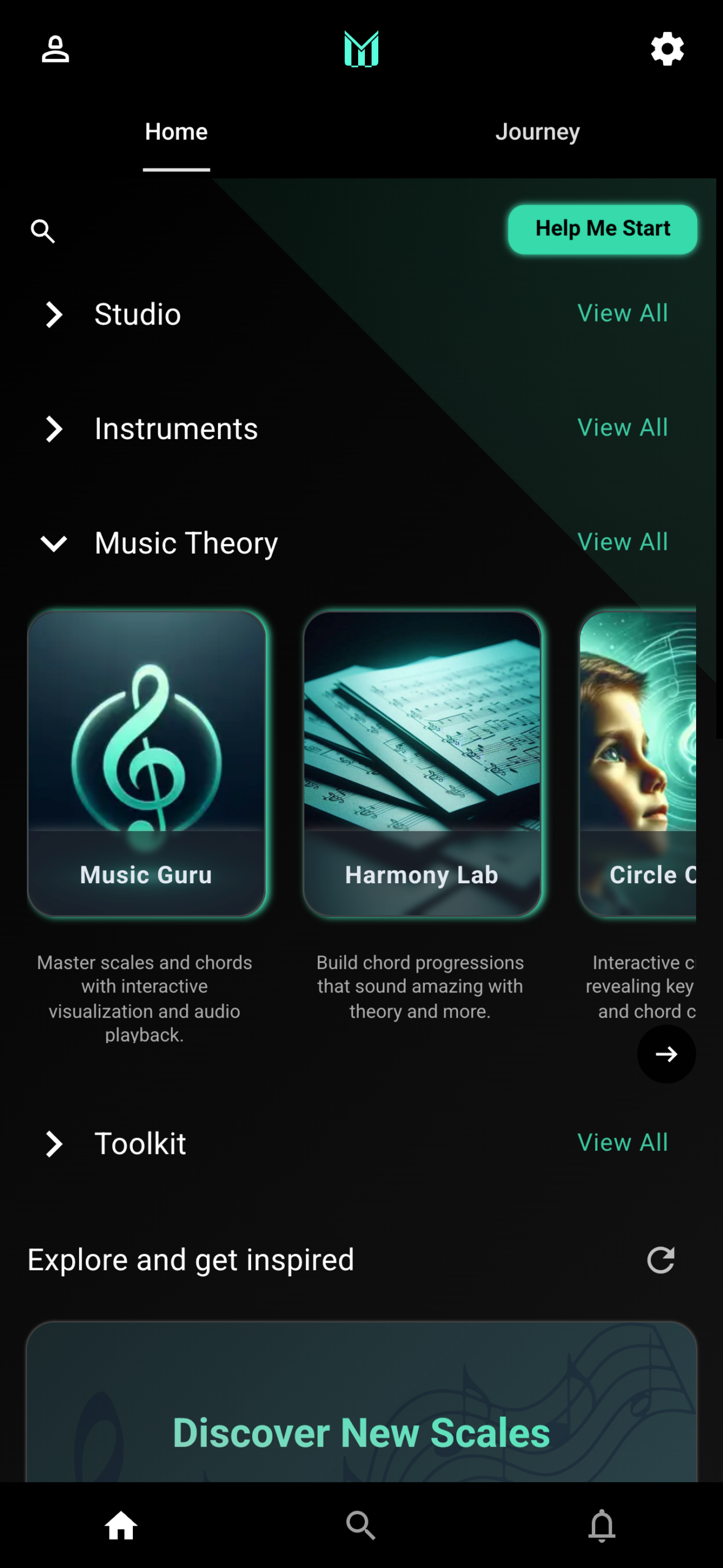Image resolution: width=723 pixels, height=1568 pixels.
Task: Open the Music Guru card
Action: [146, 763]
